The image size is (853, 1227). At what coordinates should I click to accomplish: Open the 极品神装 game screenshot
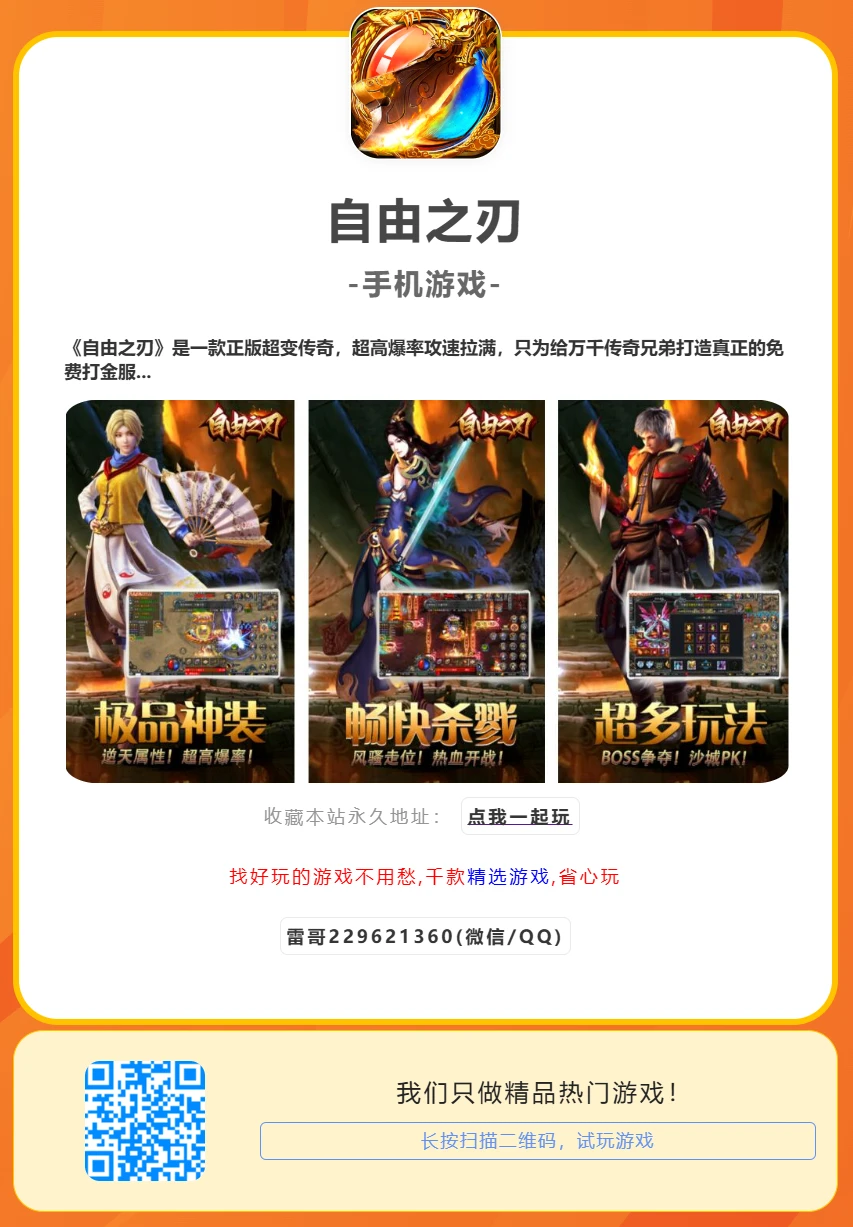tap(180, 591)
